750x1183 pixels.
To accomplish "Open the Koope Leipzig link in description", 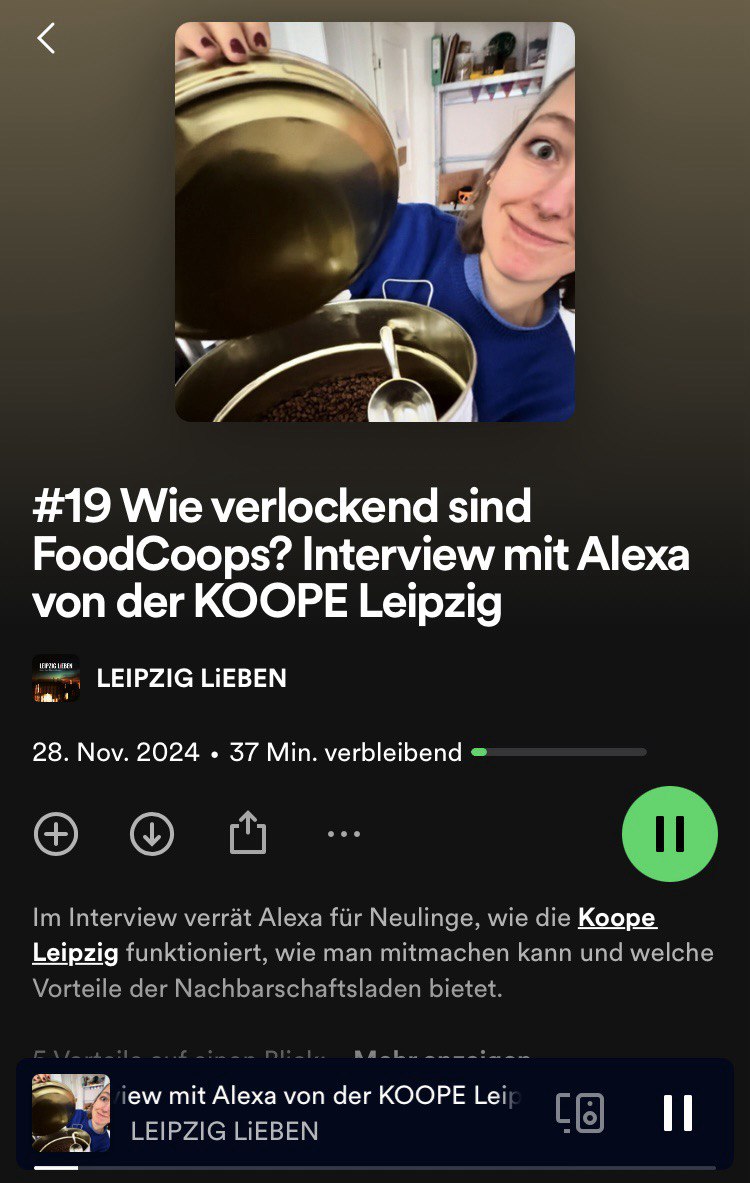I will pos(617,918).
